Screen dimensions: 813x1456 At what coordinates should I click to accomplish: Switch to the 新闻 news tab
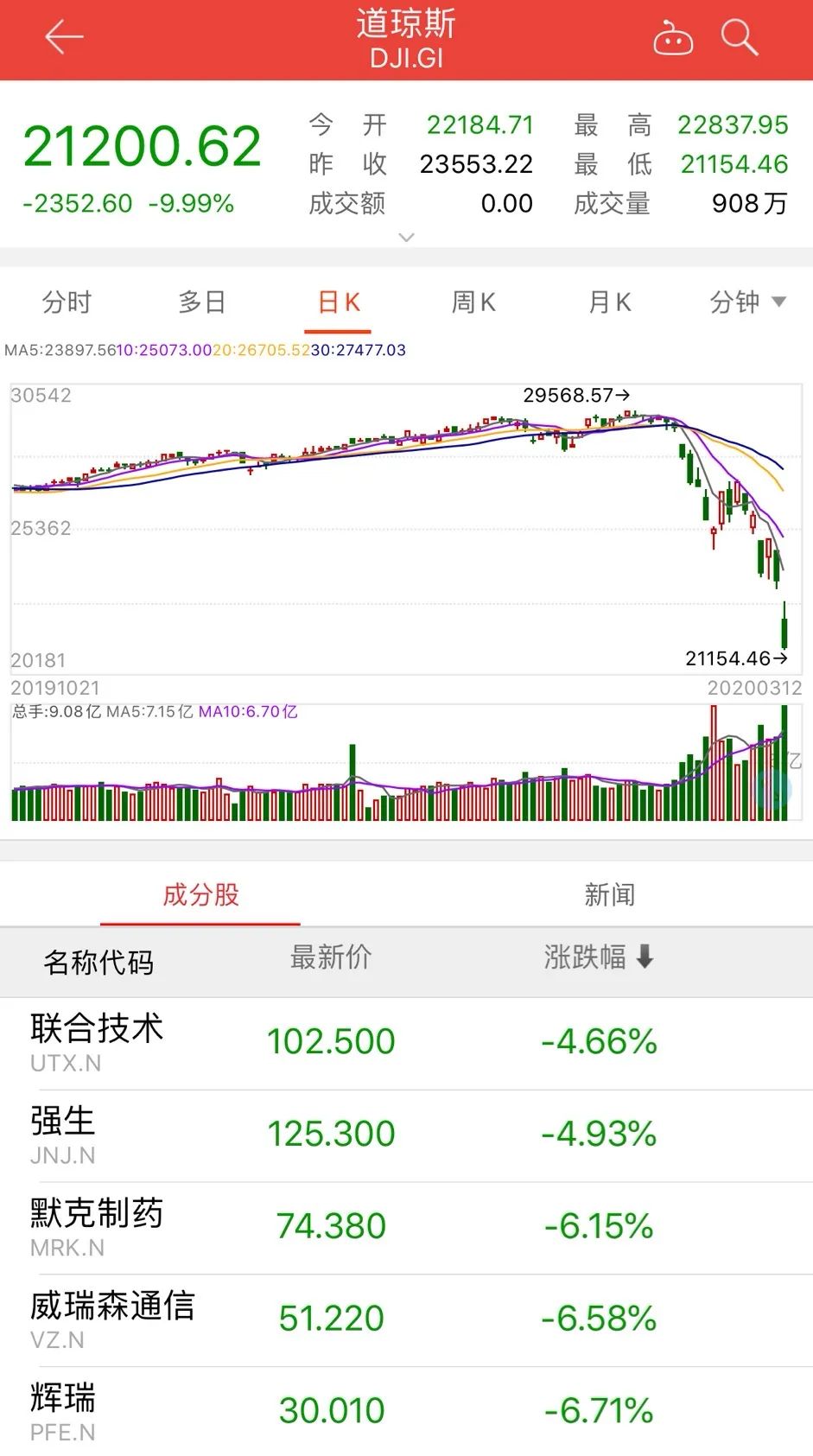[609, 895]
